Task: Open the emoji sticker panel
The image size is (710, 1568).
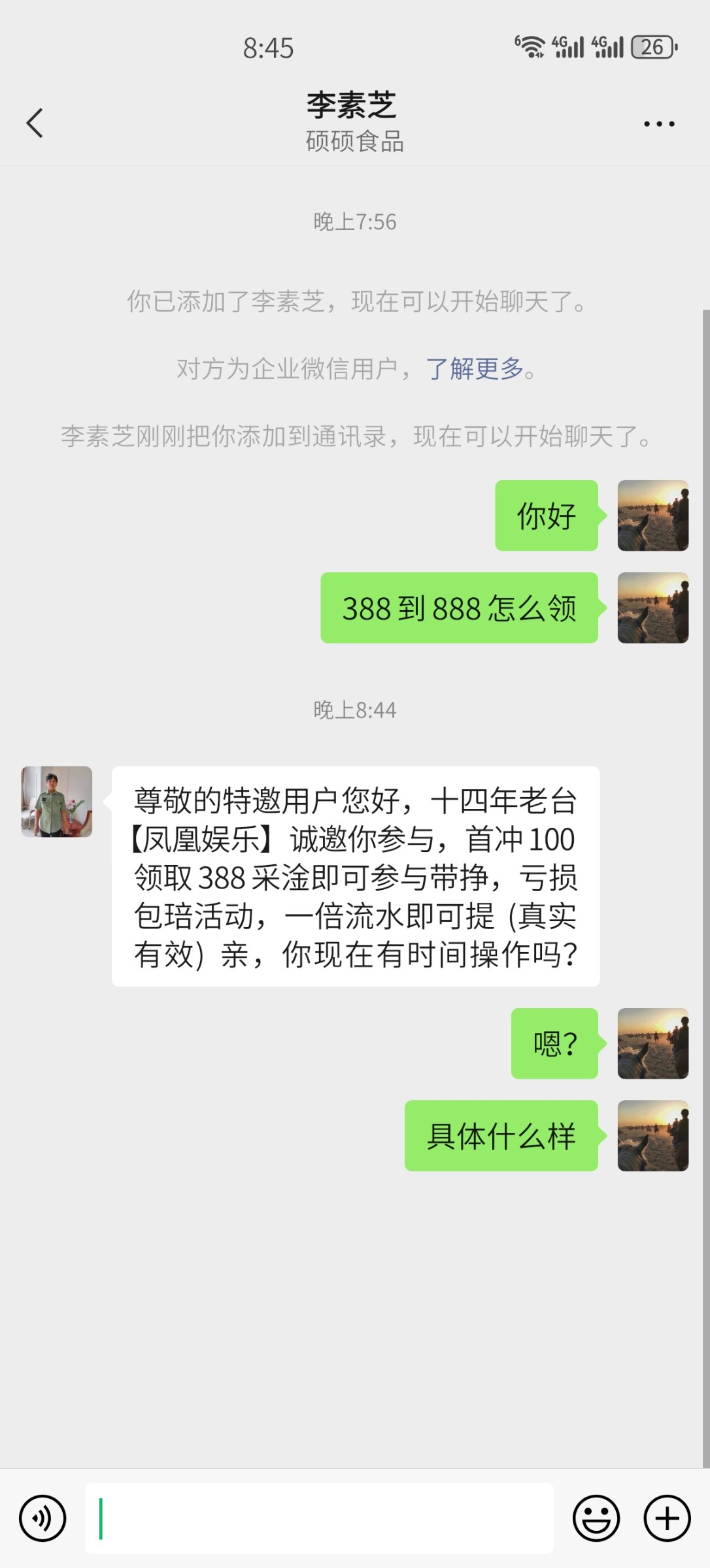Action: (596, 1518)
